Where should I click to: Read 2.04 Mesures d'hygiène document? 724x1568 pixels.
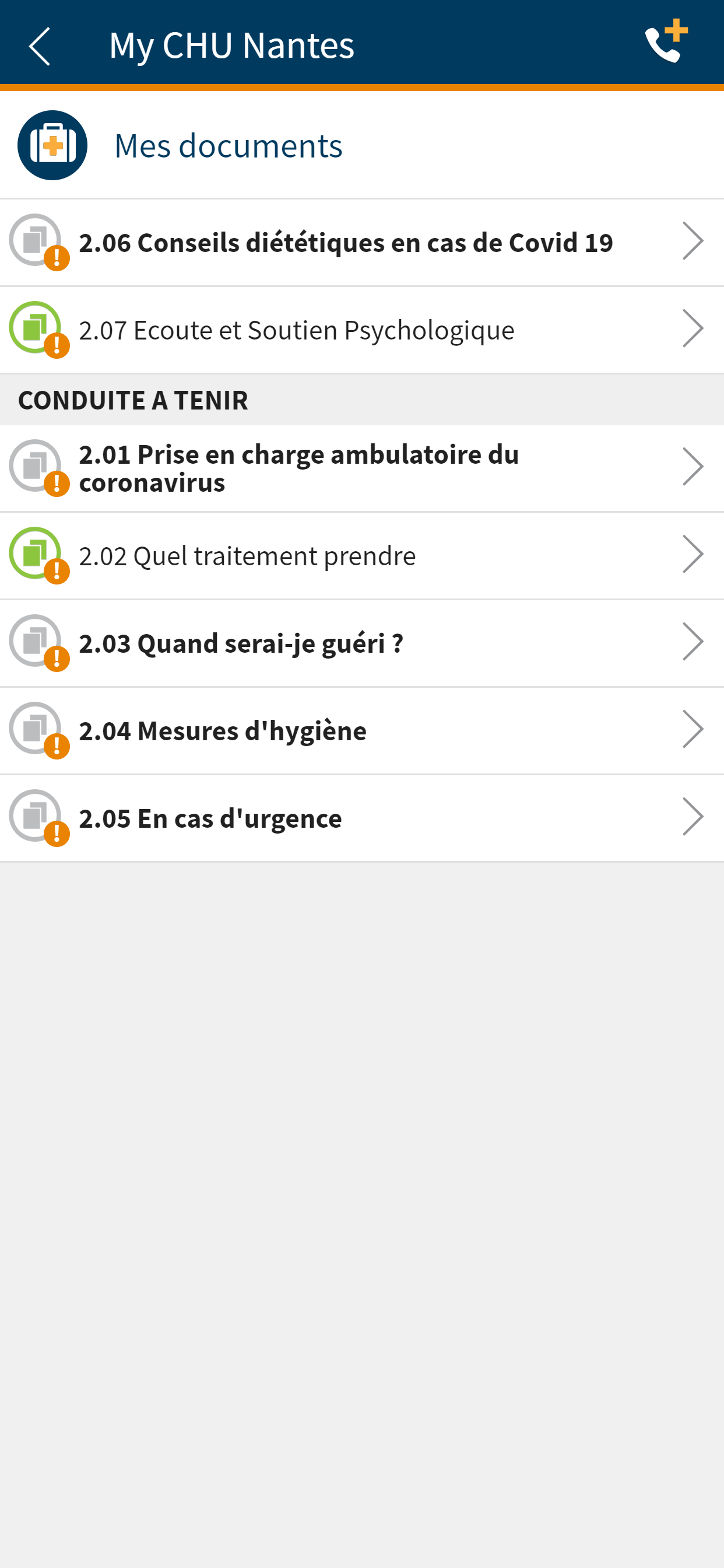[362, 731]
